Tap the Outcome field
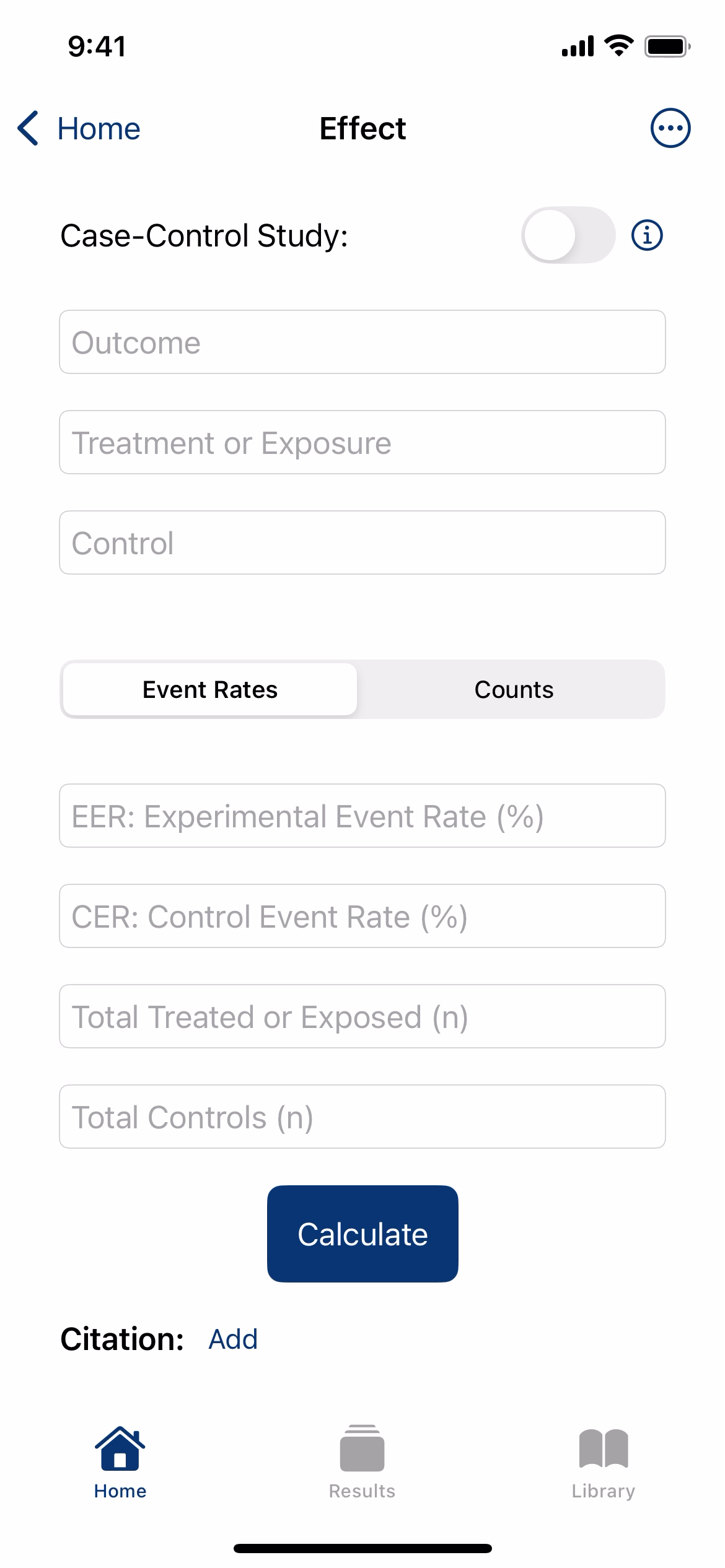Screen dimensions: 725x1568 click(362, 342)
